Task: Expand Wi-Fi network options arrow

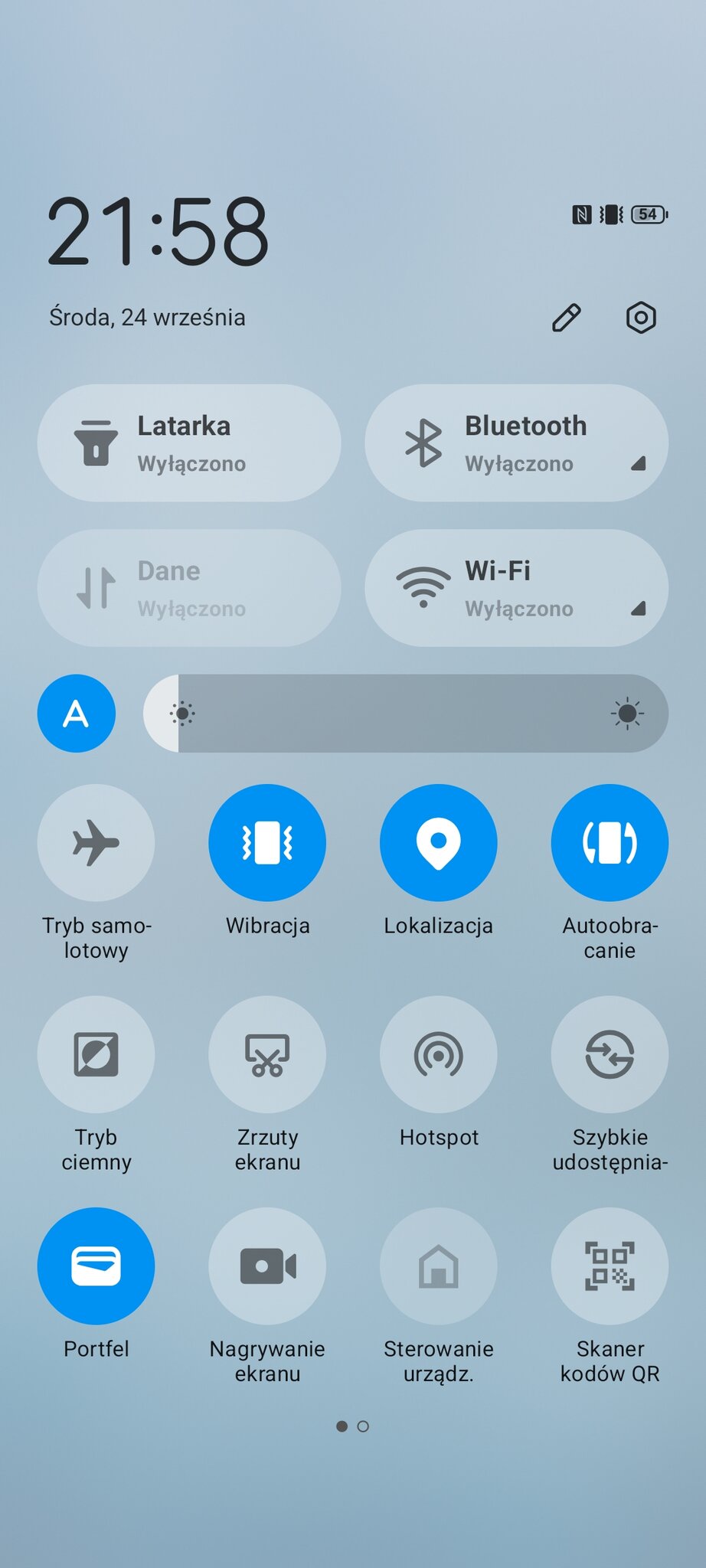Action: [x=638, y=609]
